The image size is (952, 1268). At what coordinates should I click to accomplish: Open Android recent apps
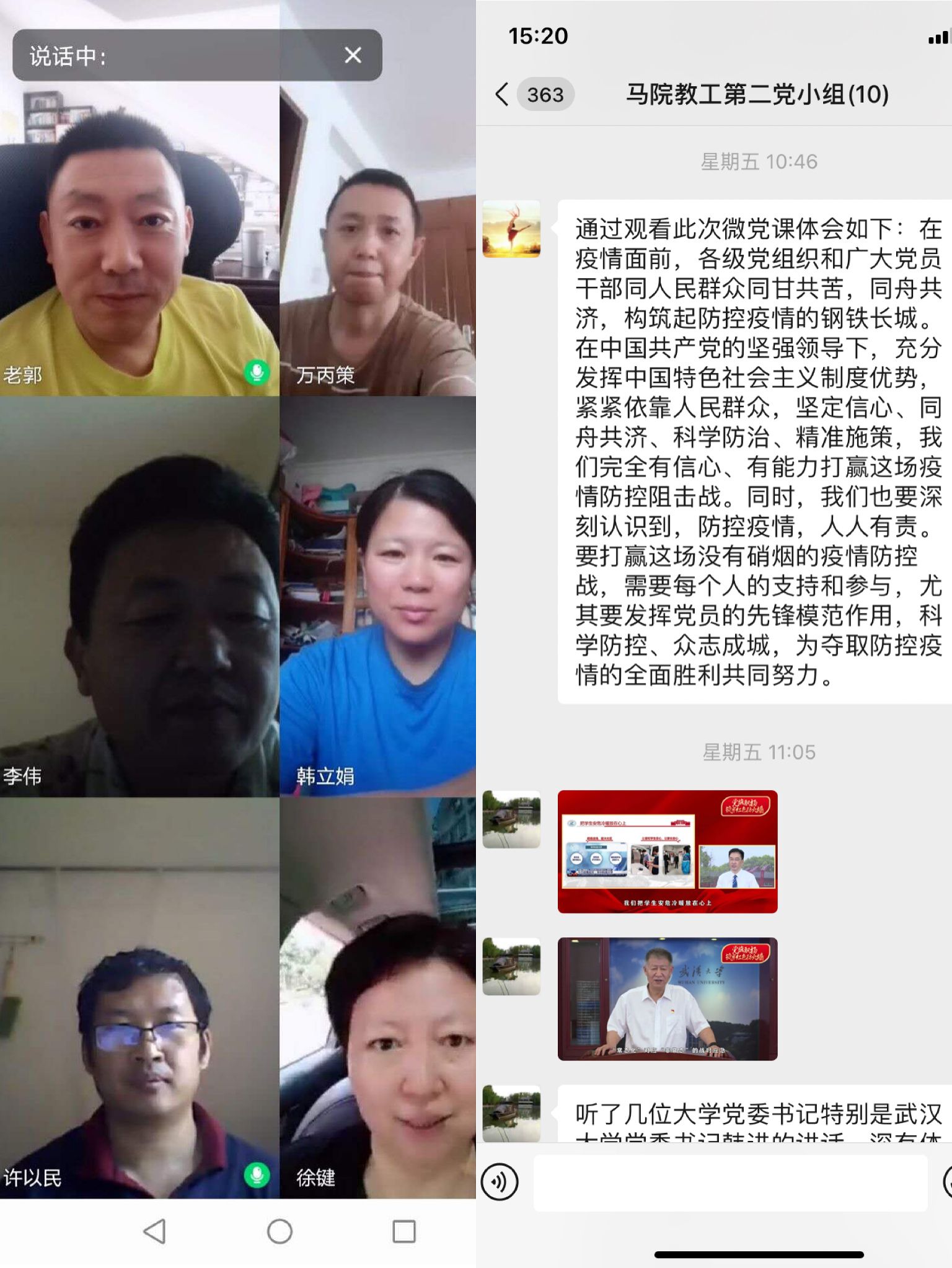click(x=404, y=1231)
